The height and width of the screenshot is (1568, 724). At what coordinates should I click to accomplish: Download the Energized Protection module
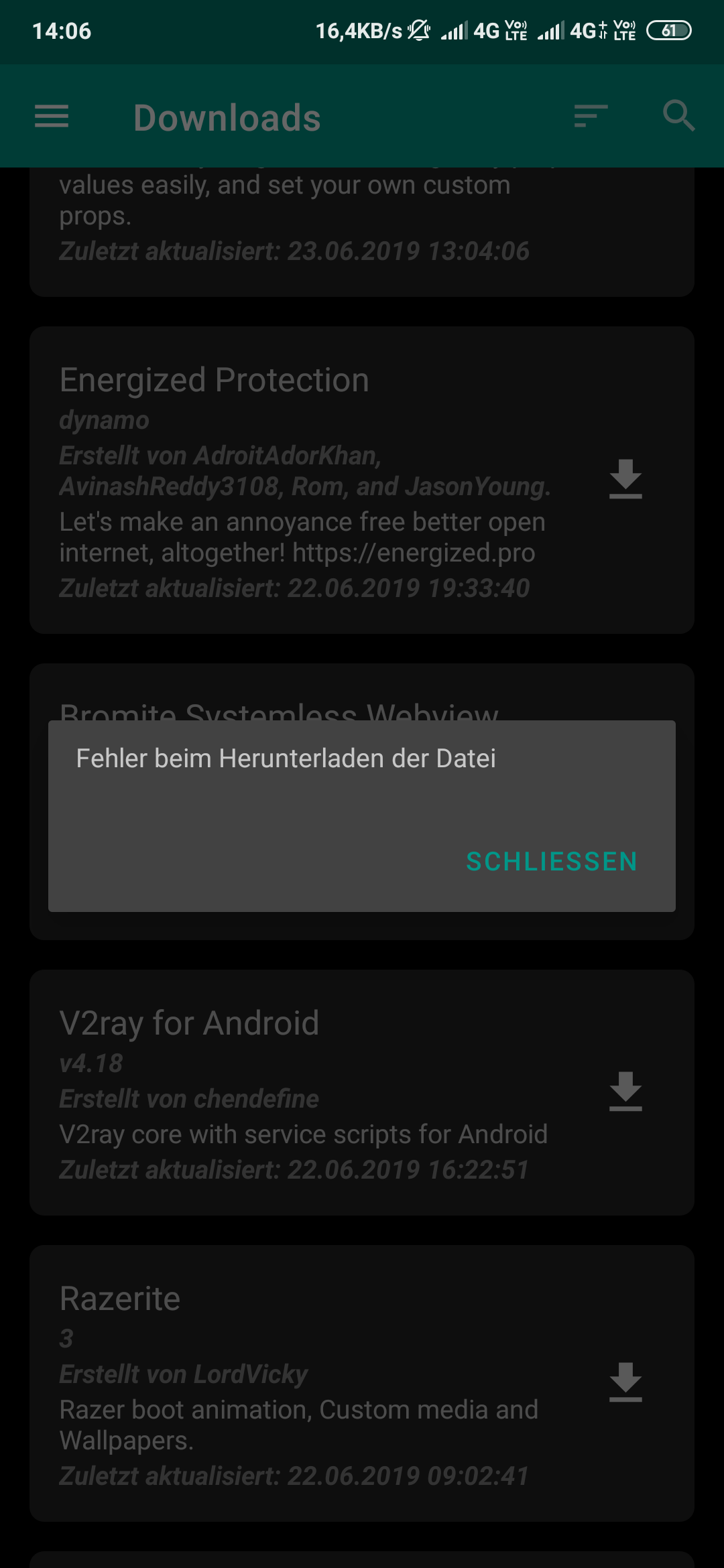pos(625,479)
